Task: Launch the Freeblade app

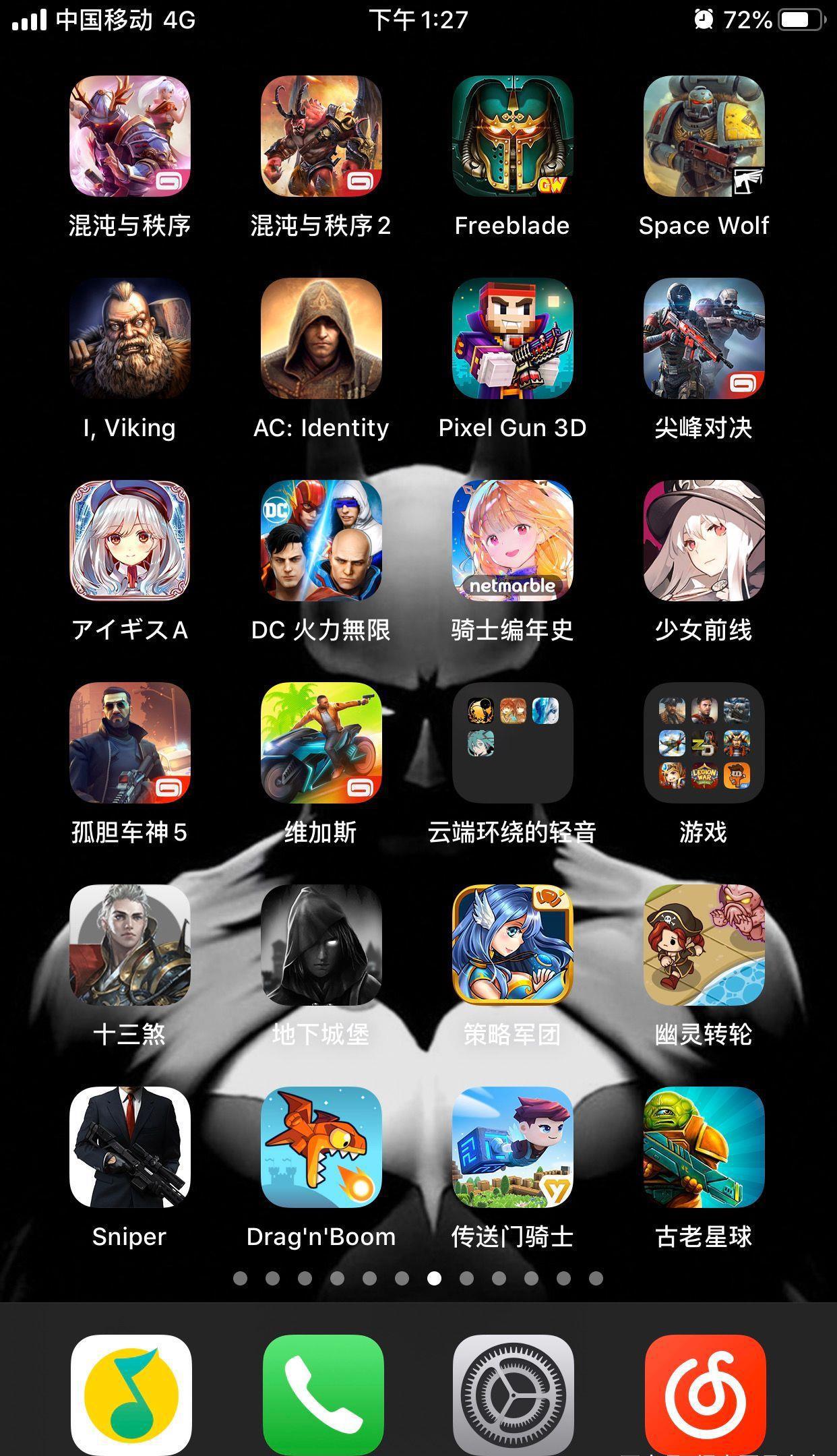Action: click(x=512, y=136)
